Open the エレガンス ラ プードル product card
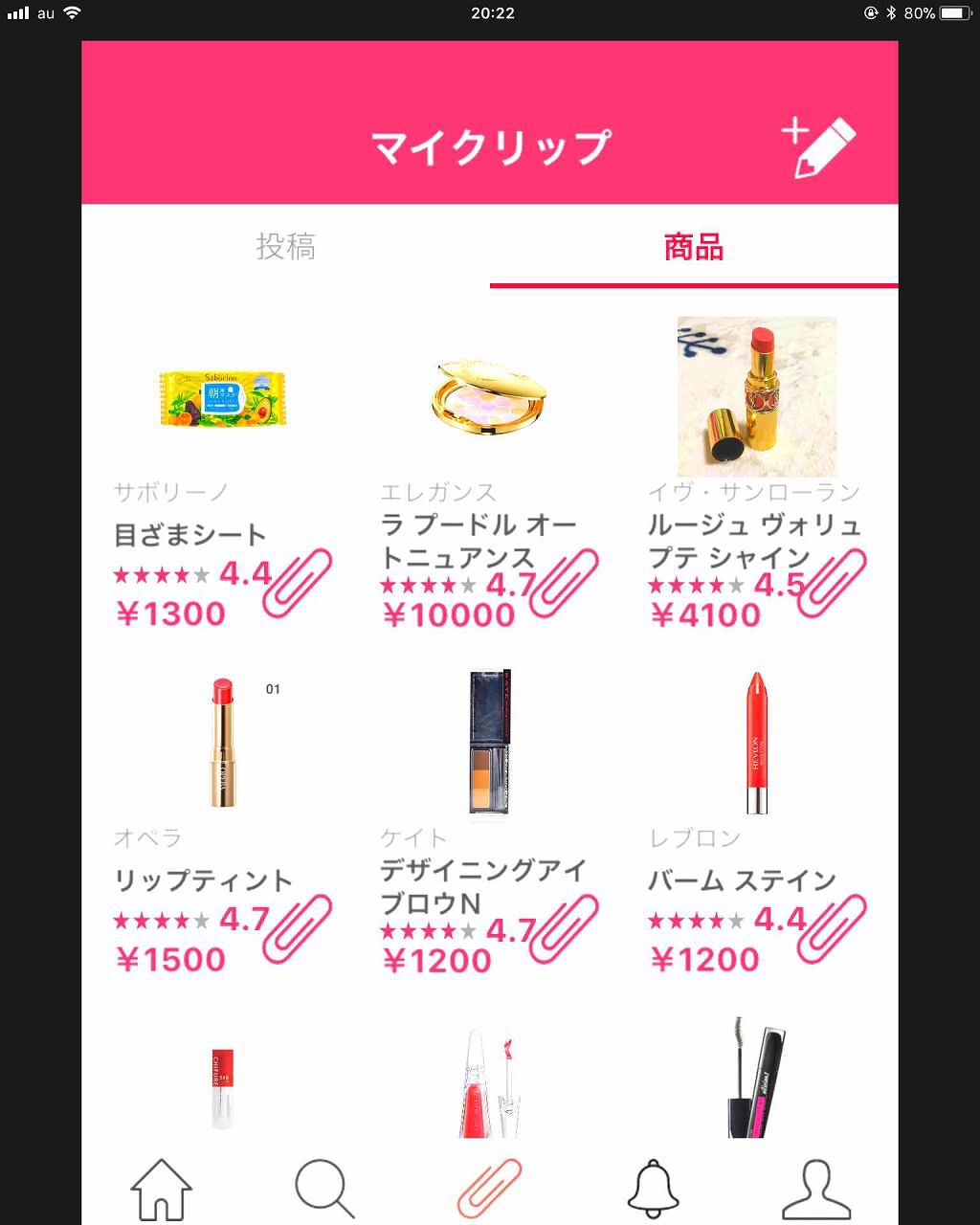The height and width of the screenshot is (1225, 980). 489,398
